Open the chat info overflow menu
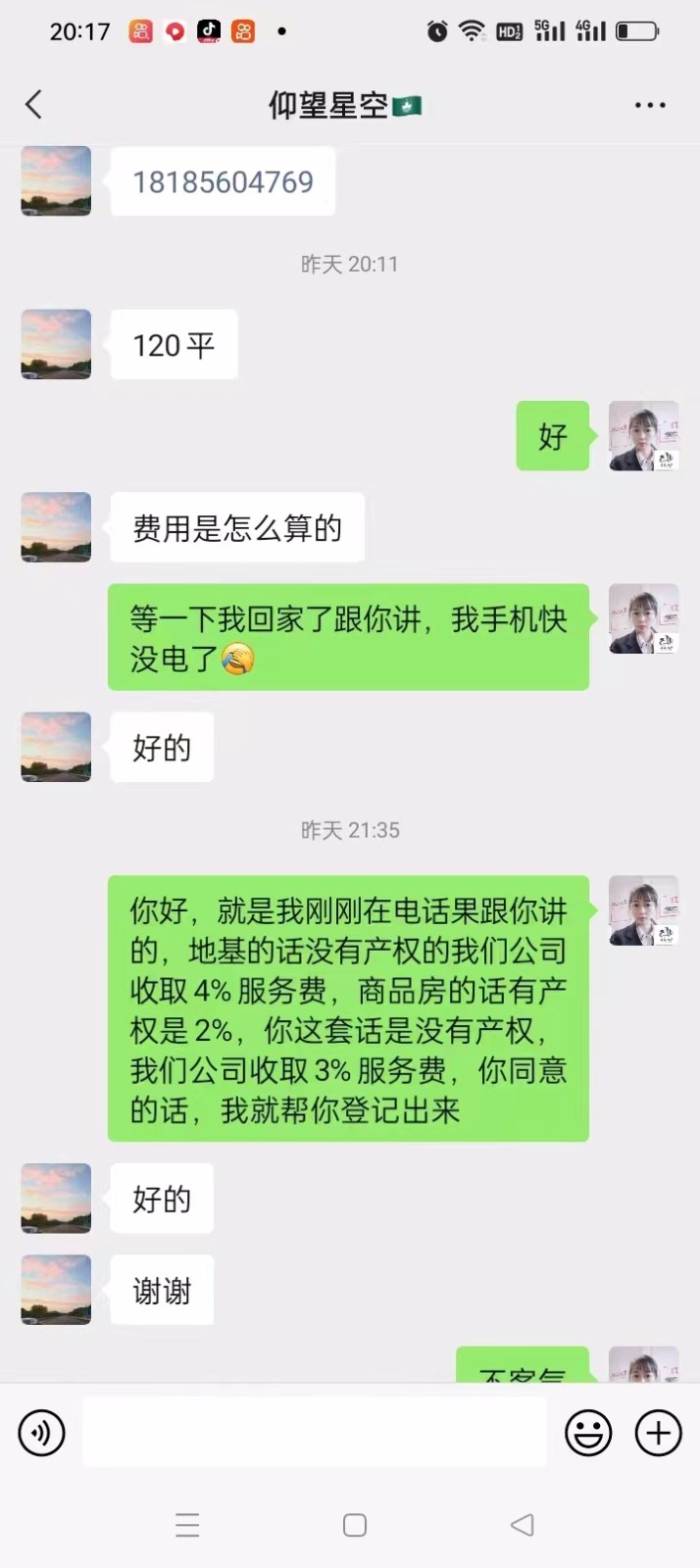 (x=650, y=105)
